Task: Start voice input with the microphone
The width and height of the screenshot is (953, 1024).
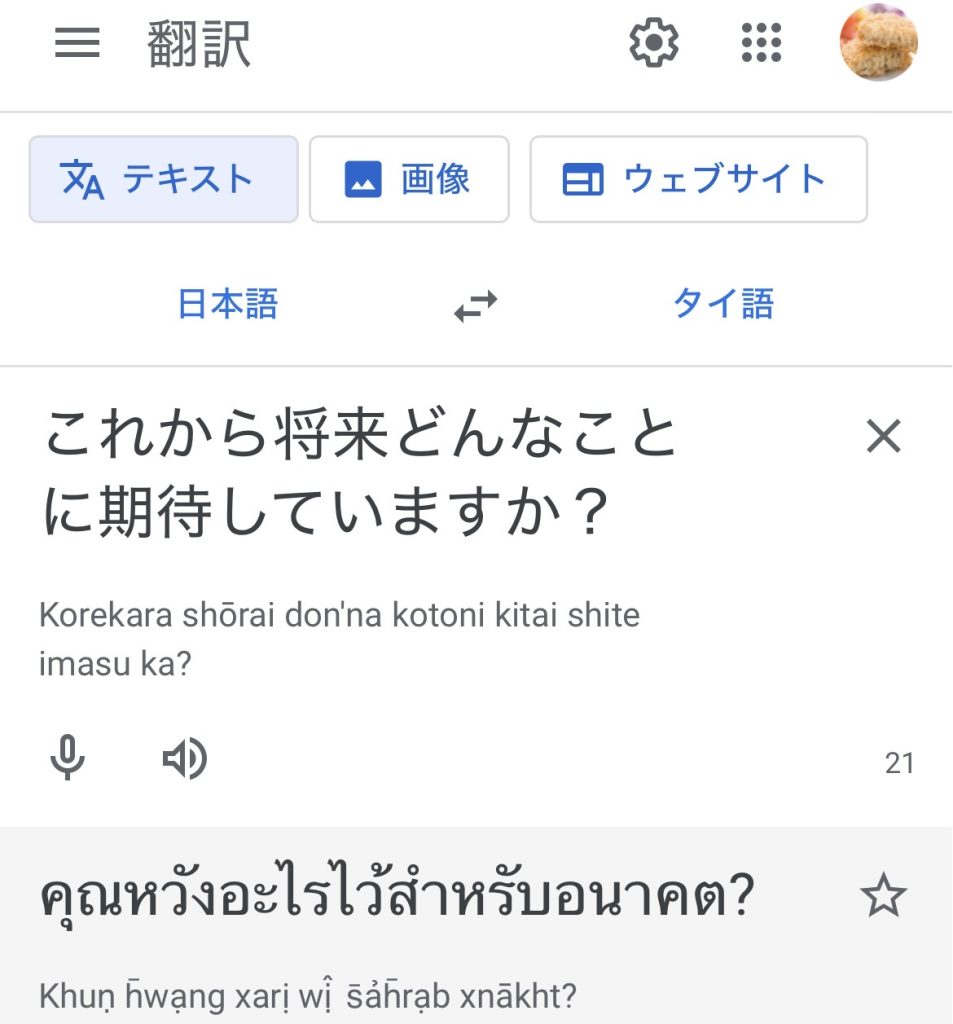Action: 68,760
